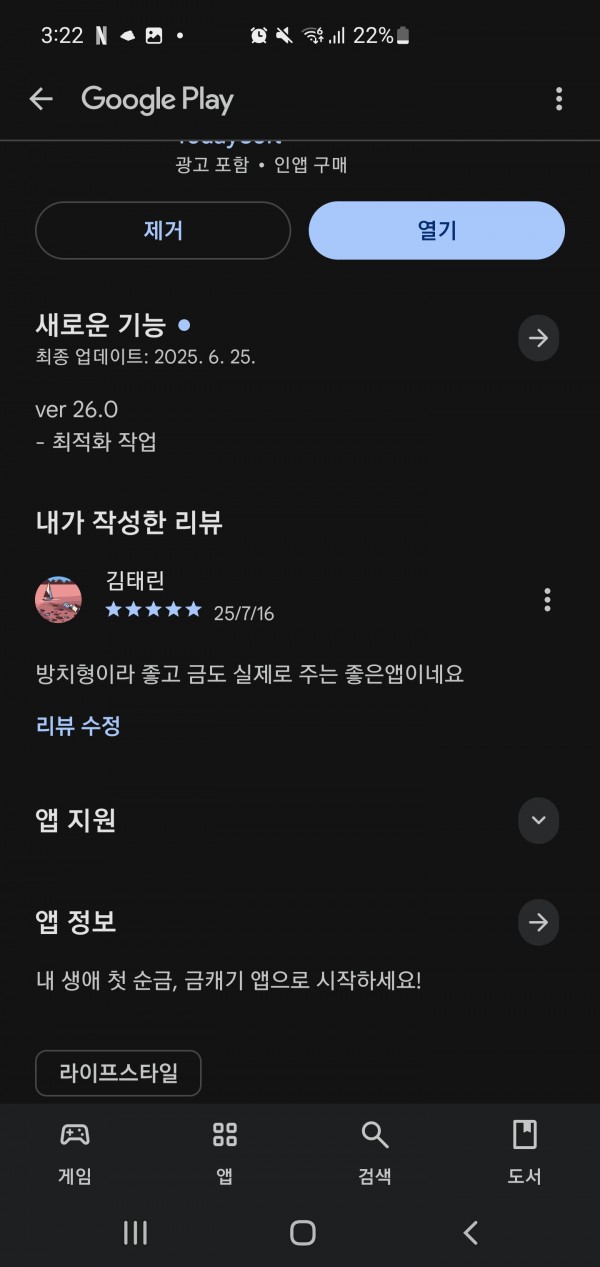Go back using the top arrow
The width and height of the screenshot is (600, 1267).
point(40,99)
